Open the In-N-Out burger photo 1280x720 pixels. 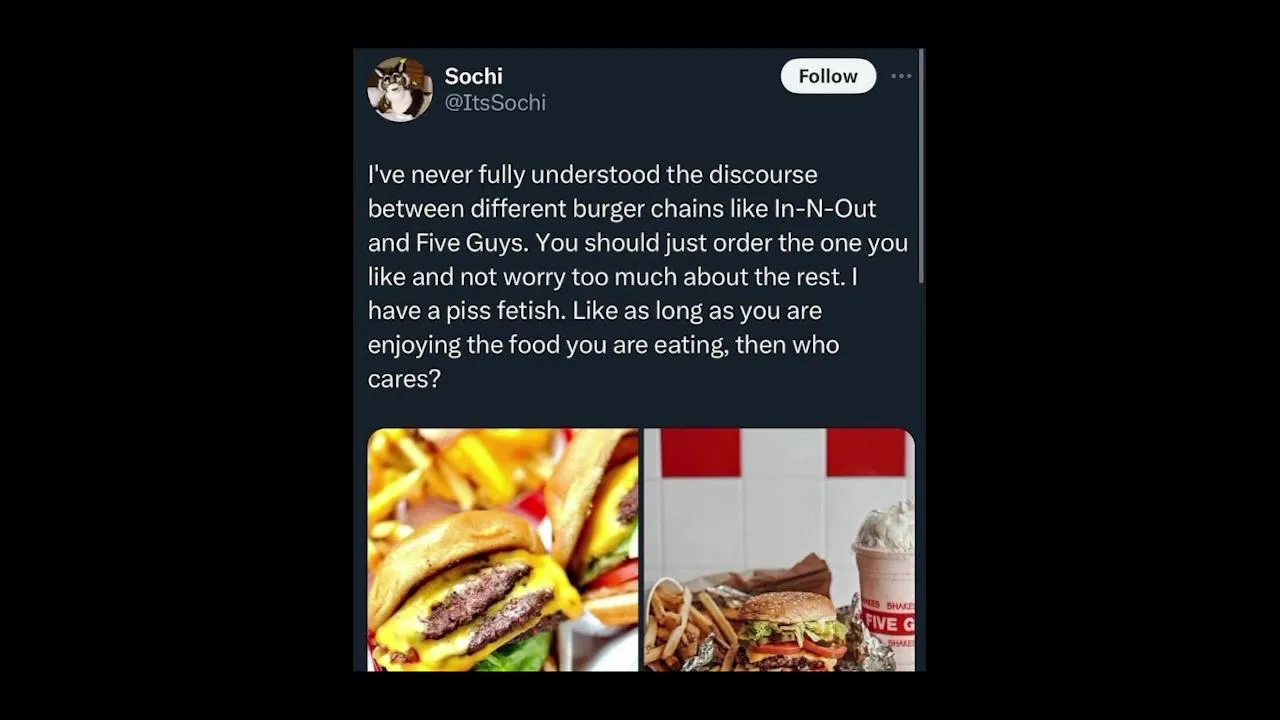[502, 549]
